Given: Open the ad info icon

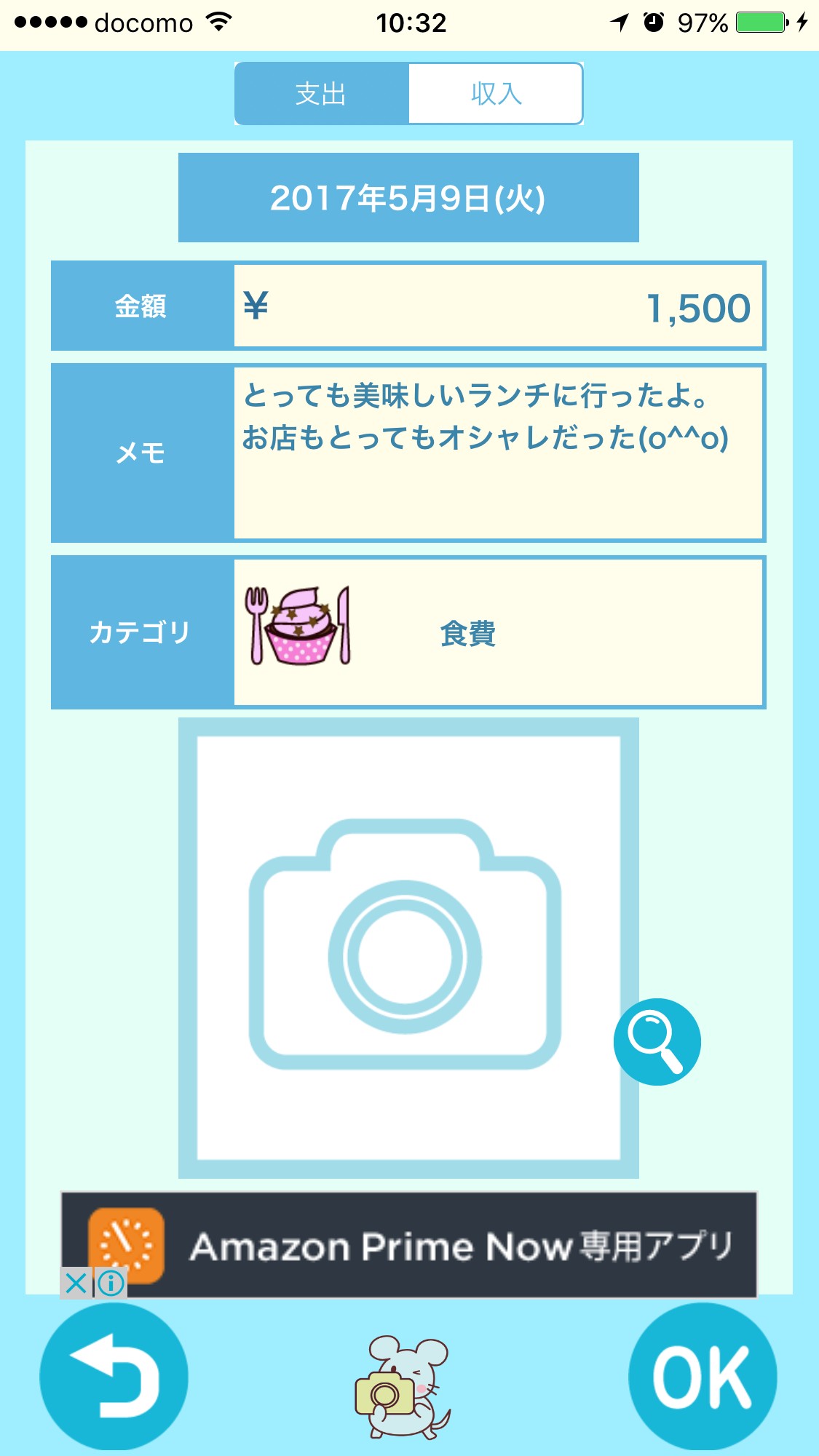Looking at the screenshot, I should coord(111,1283).
